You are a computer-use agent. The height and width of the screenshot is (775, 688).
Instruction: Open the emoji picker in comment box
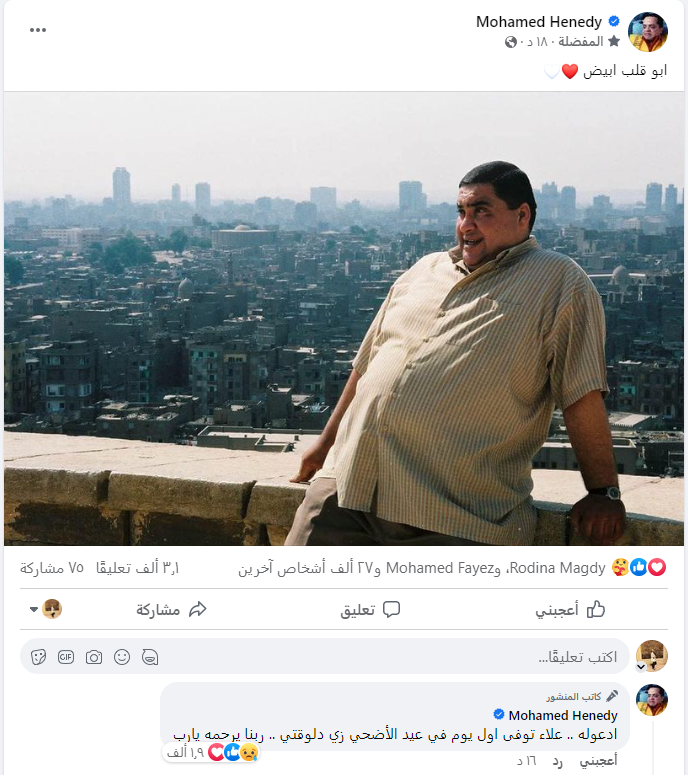click(122, 657)
